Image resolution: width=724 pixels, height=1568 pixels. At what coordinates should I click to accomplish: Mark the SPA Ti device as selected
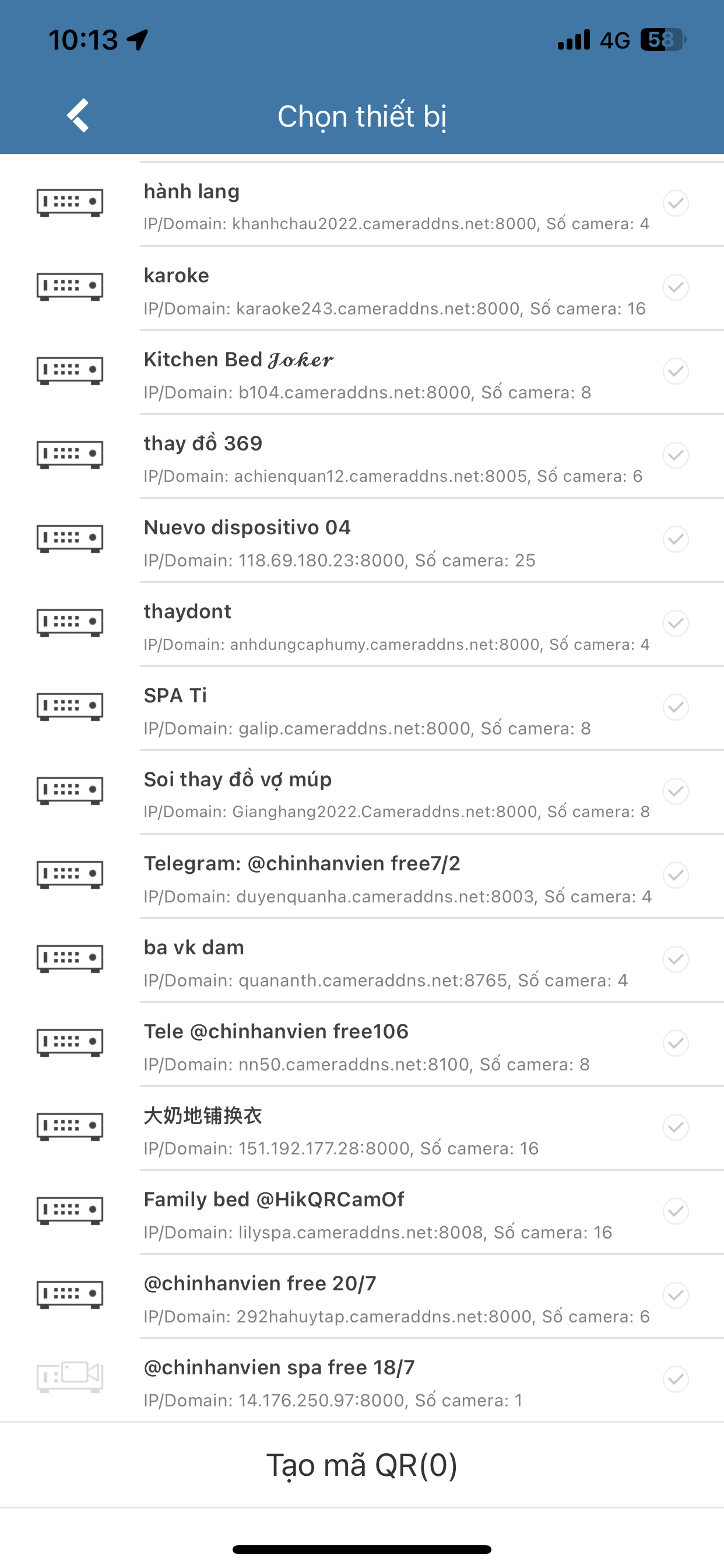(x=676, y=708)
